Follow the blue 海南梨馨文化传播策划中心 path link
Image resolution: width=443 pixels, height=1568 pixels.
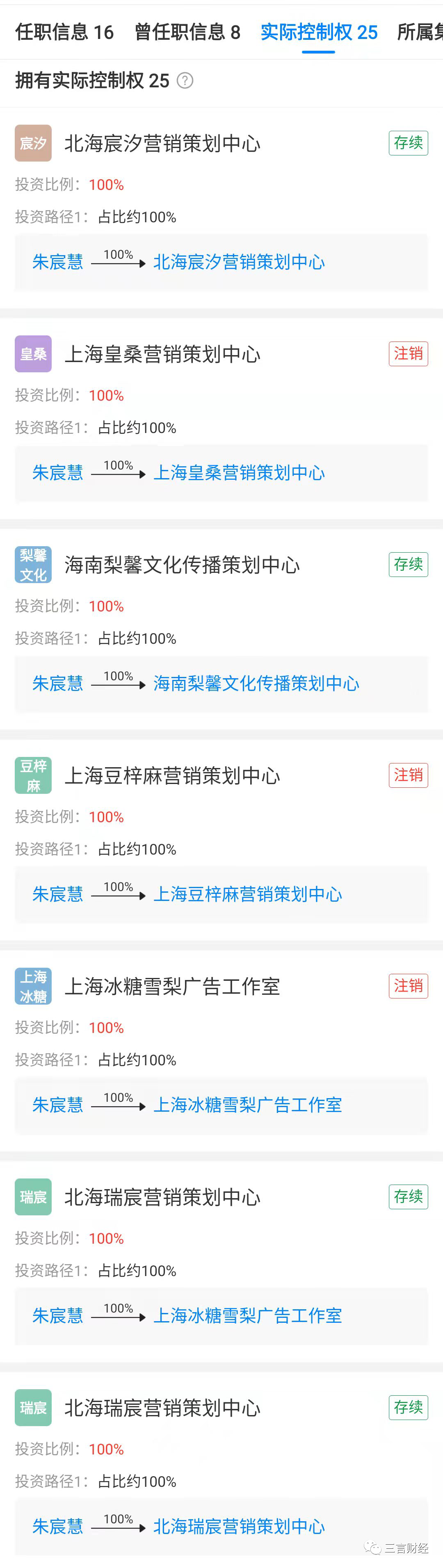click(256, 684)
